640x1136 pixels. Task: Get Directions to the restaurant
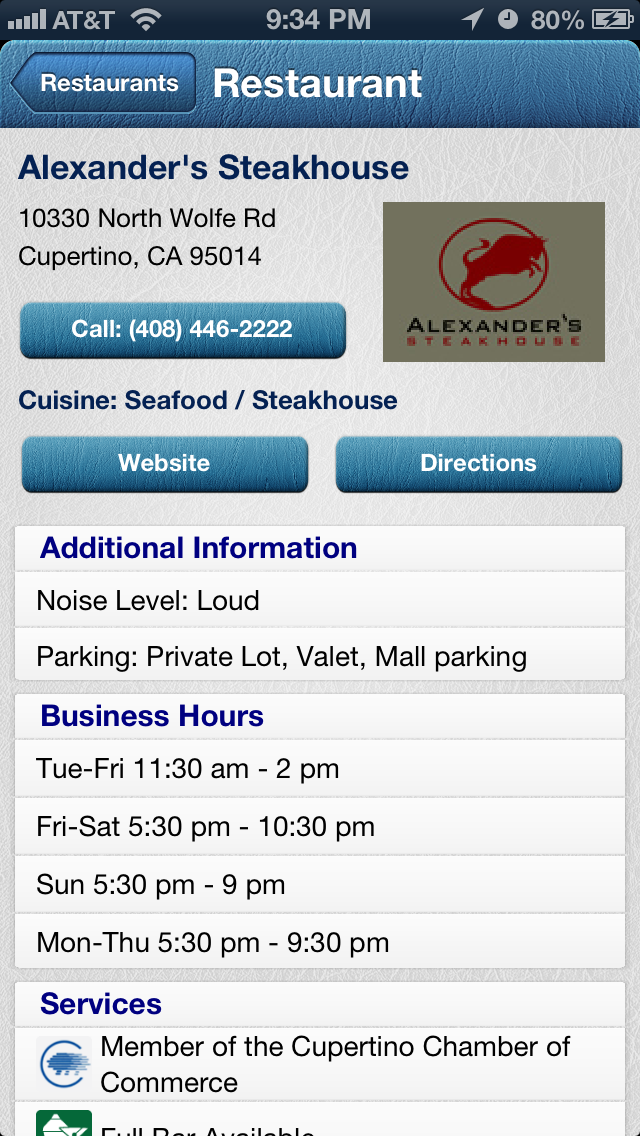[478, 464]
